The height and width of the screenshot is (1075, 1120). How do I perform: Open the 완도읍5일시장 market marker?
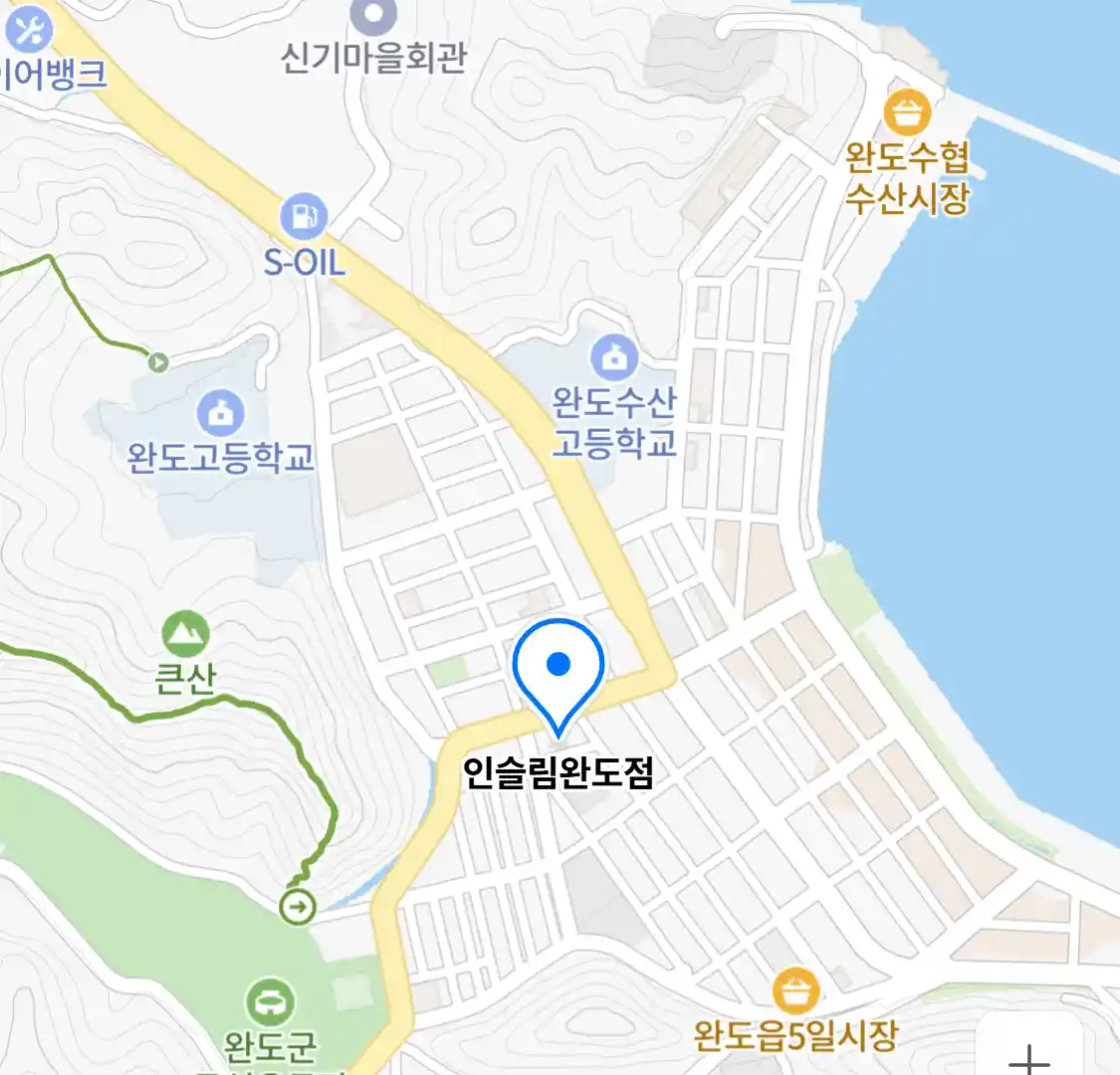coord(795,991)
